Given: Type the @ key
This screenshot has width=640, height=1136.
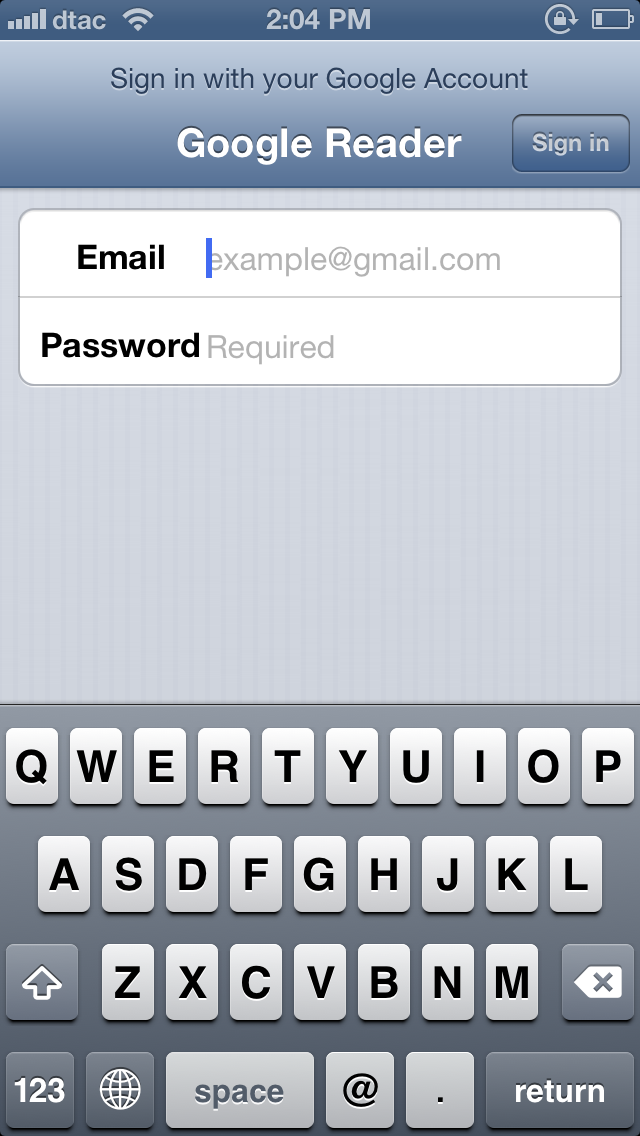Looking at the screenshot, I should coord(360,1090).
